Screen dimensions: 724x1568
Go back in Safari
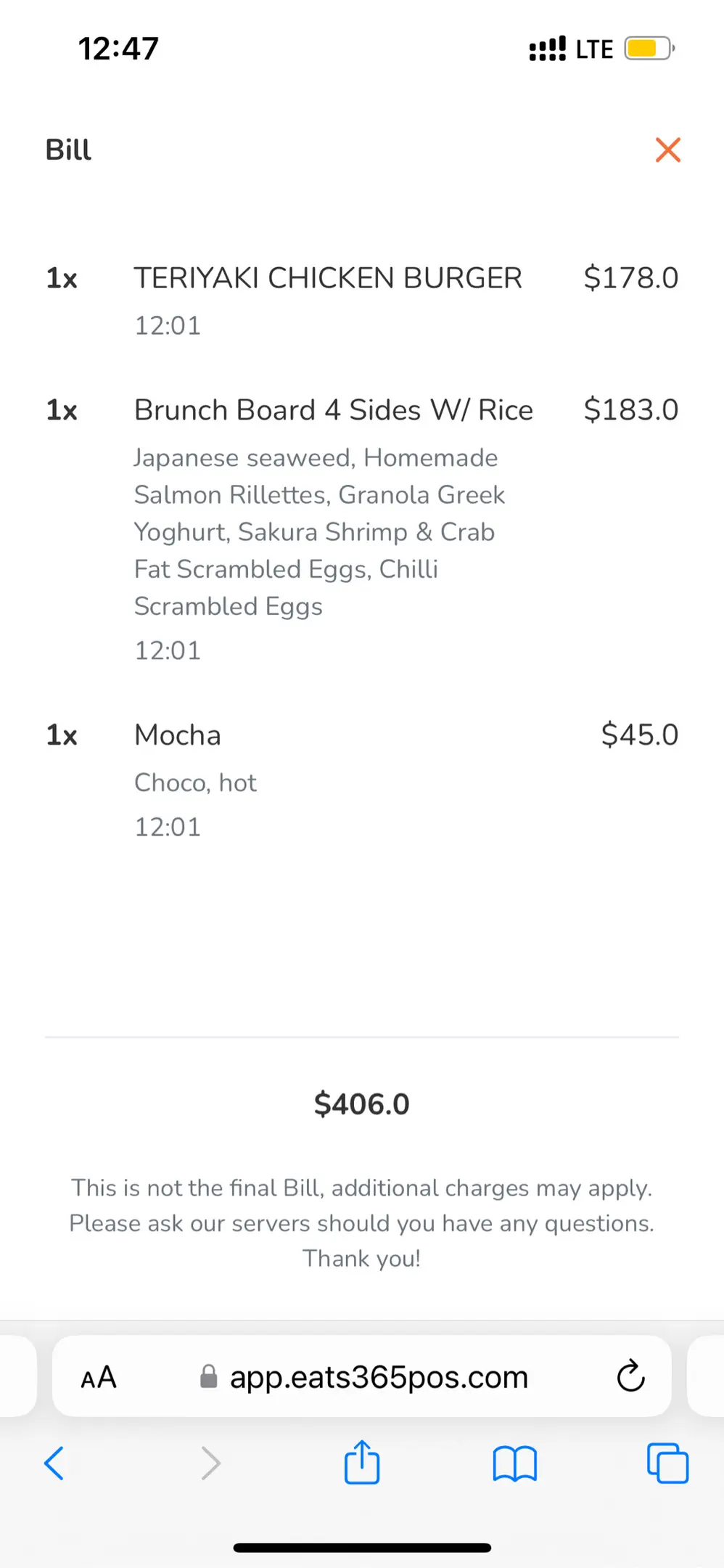54,1463
